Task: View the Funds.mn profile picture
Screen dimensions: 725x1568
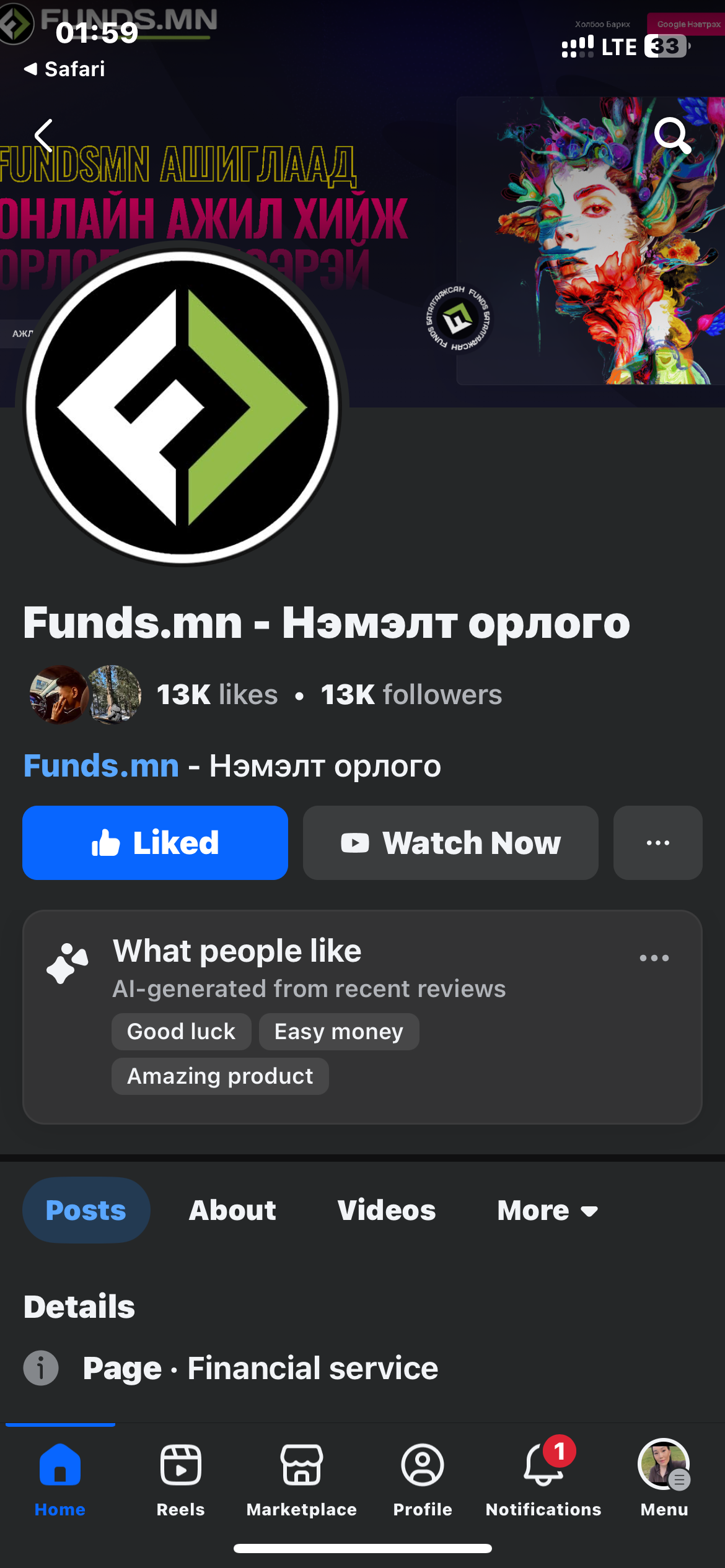Action: click(x=182, y=406)
